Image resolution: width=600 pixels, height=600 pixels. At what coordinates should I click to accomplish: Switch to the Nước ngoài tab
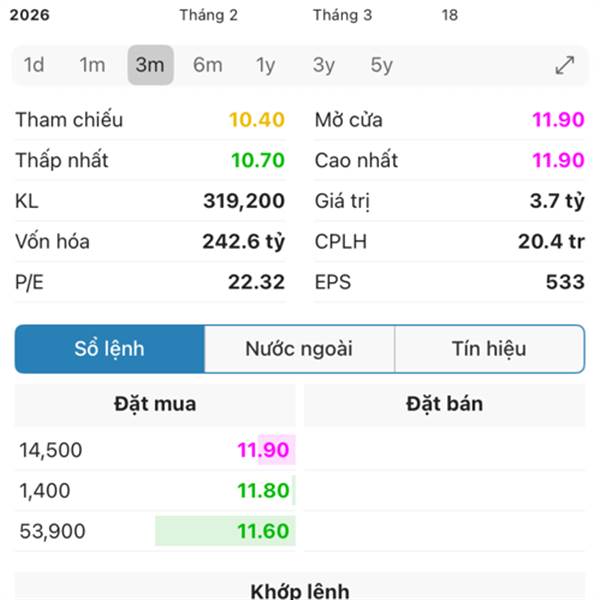pos(299,349)
